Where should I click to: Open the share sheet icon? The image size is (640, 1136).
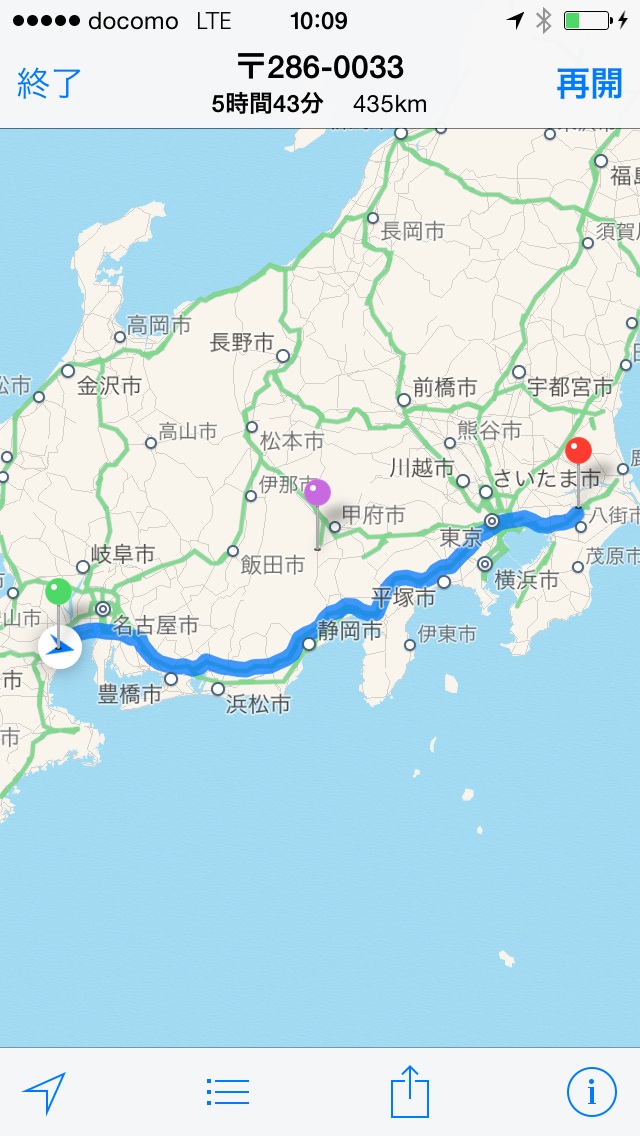click(409, 1090)
